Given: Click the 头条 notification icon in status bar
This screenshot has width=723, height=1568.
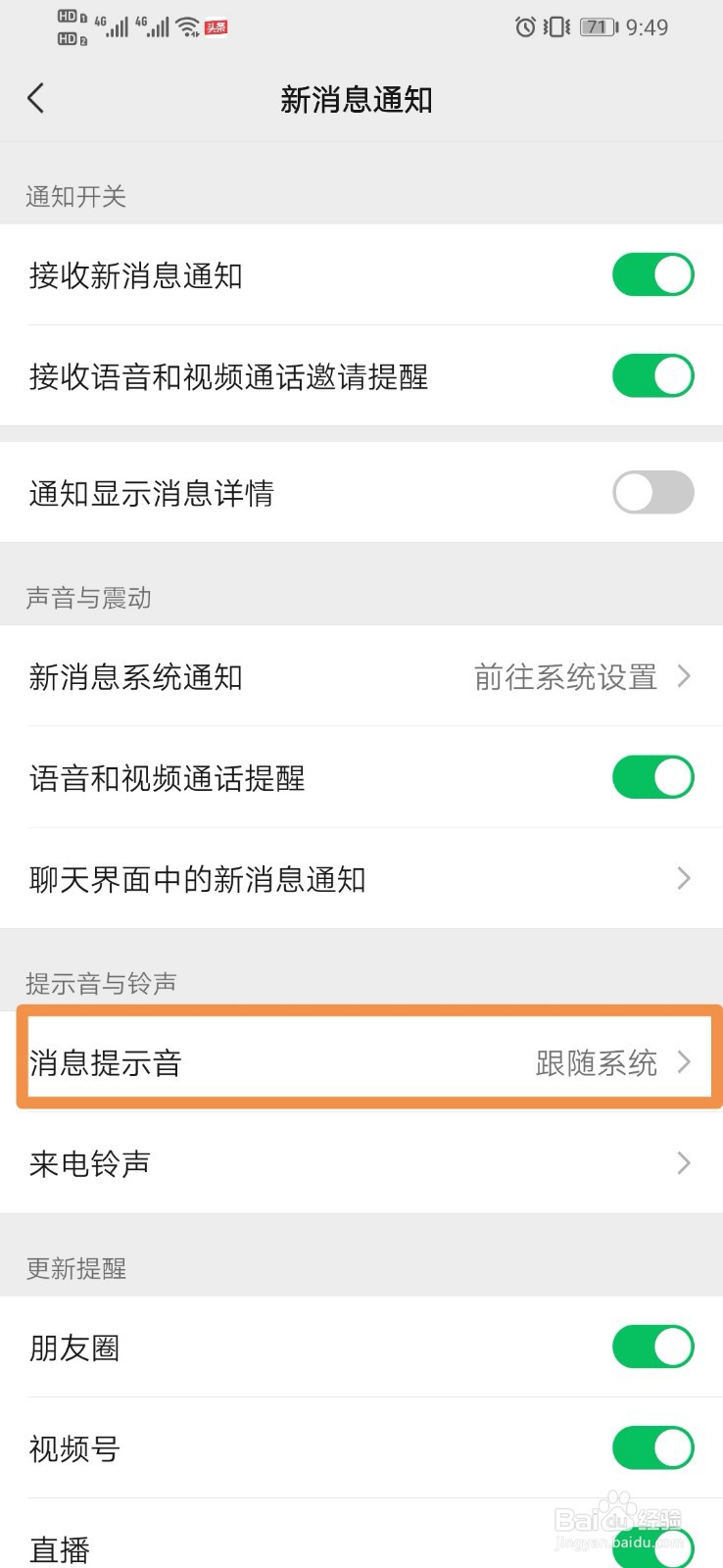Looking at the screenshot, I should click(x=214, y=27).
